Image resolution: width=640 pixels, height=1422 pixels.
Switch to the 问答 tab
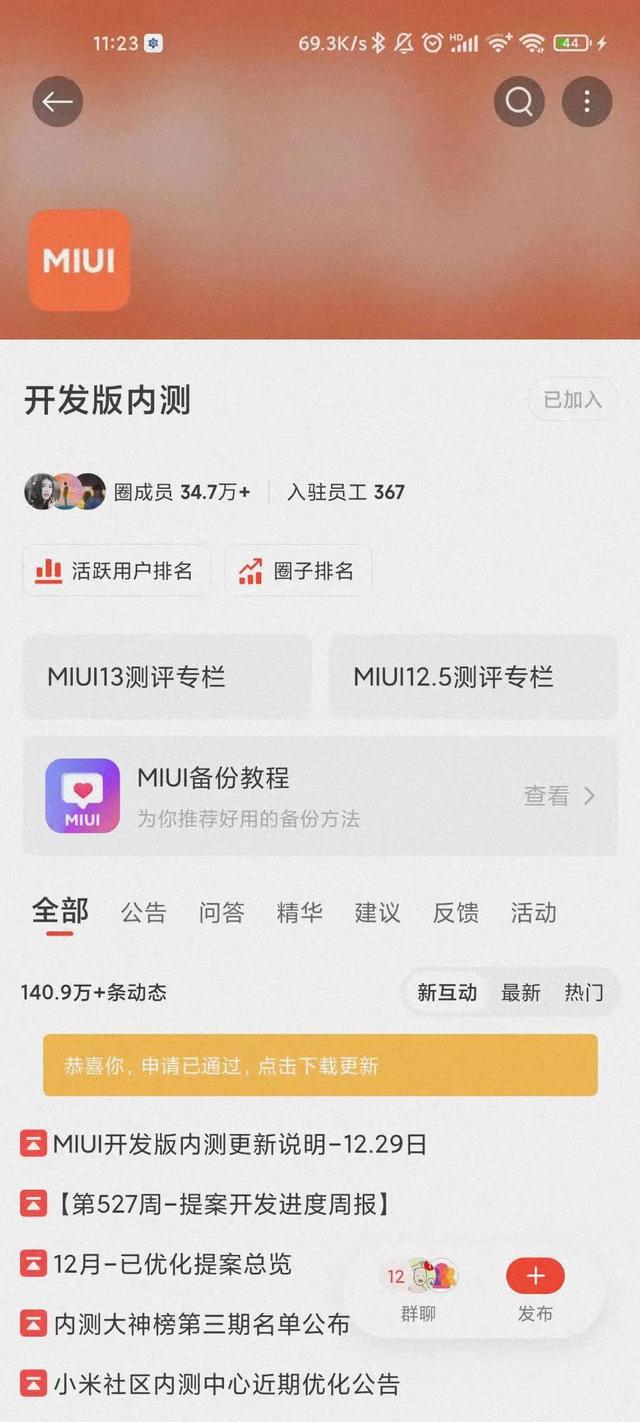point(221,912)
